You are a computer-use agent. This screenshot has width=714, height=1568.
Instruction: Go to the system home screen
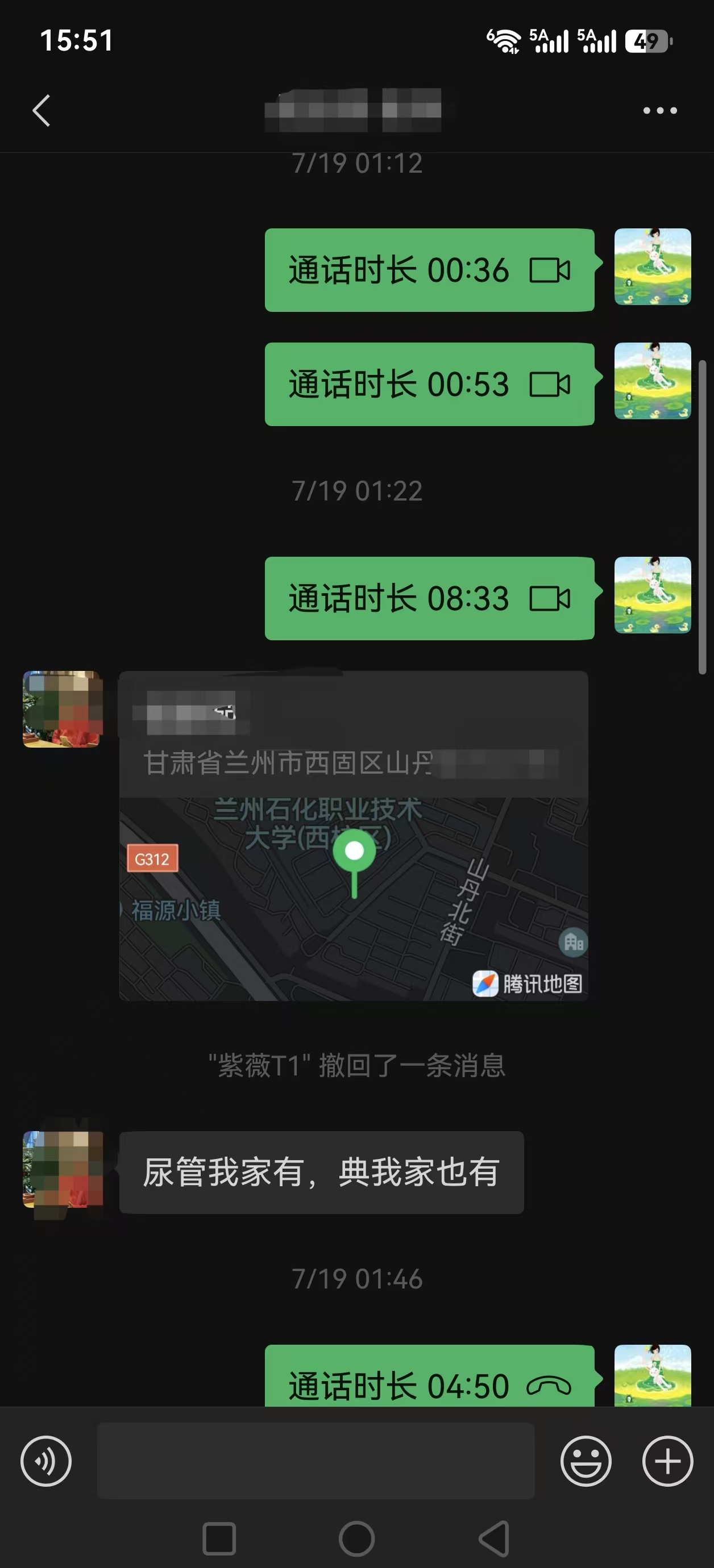coord(356,1538)
